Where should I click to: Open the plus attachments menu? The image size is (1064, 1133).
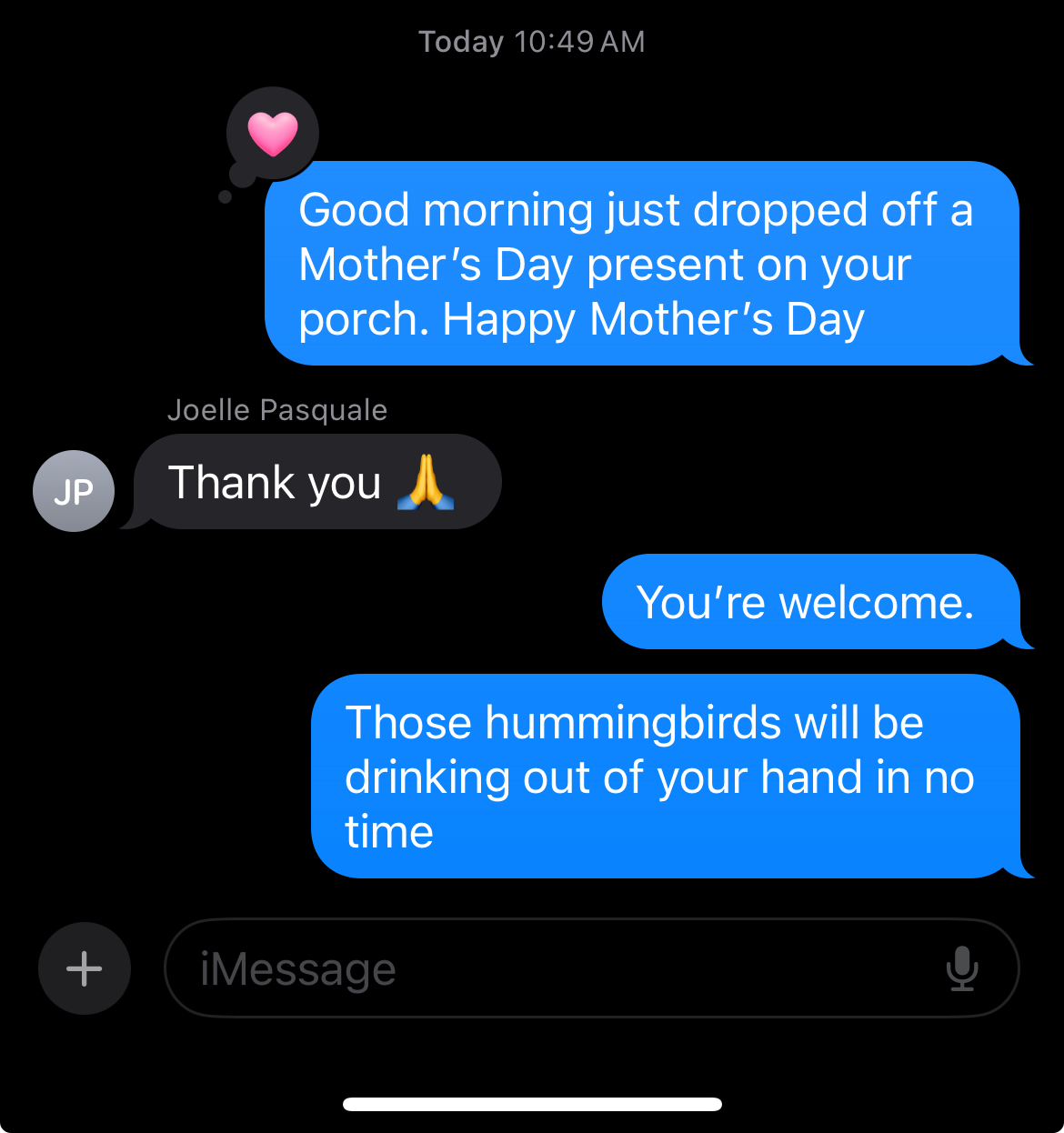pos(84,968)
